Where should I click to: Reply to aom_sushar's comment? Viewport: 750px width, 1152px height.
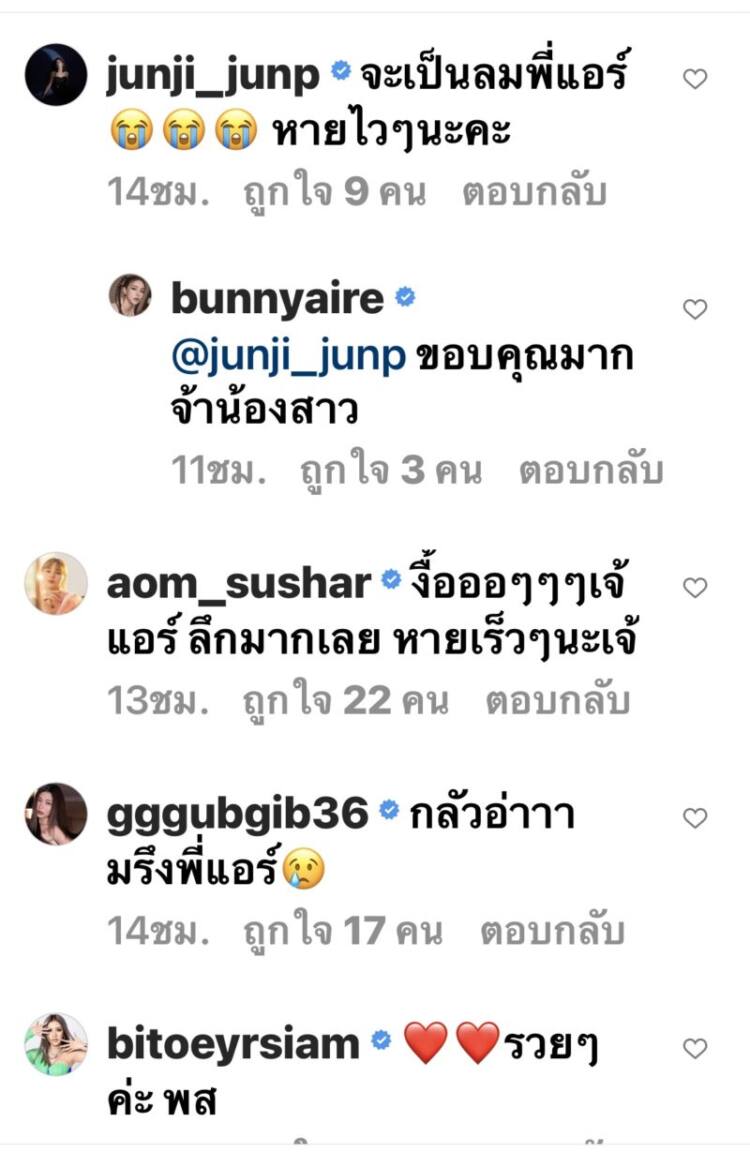pos(557,701)
